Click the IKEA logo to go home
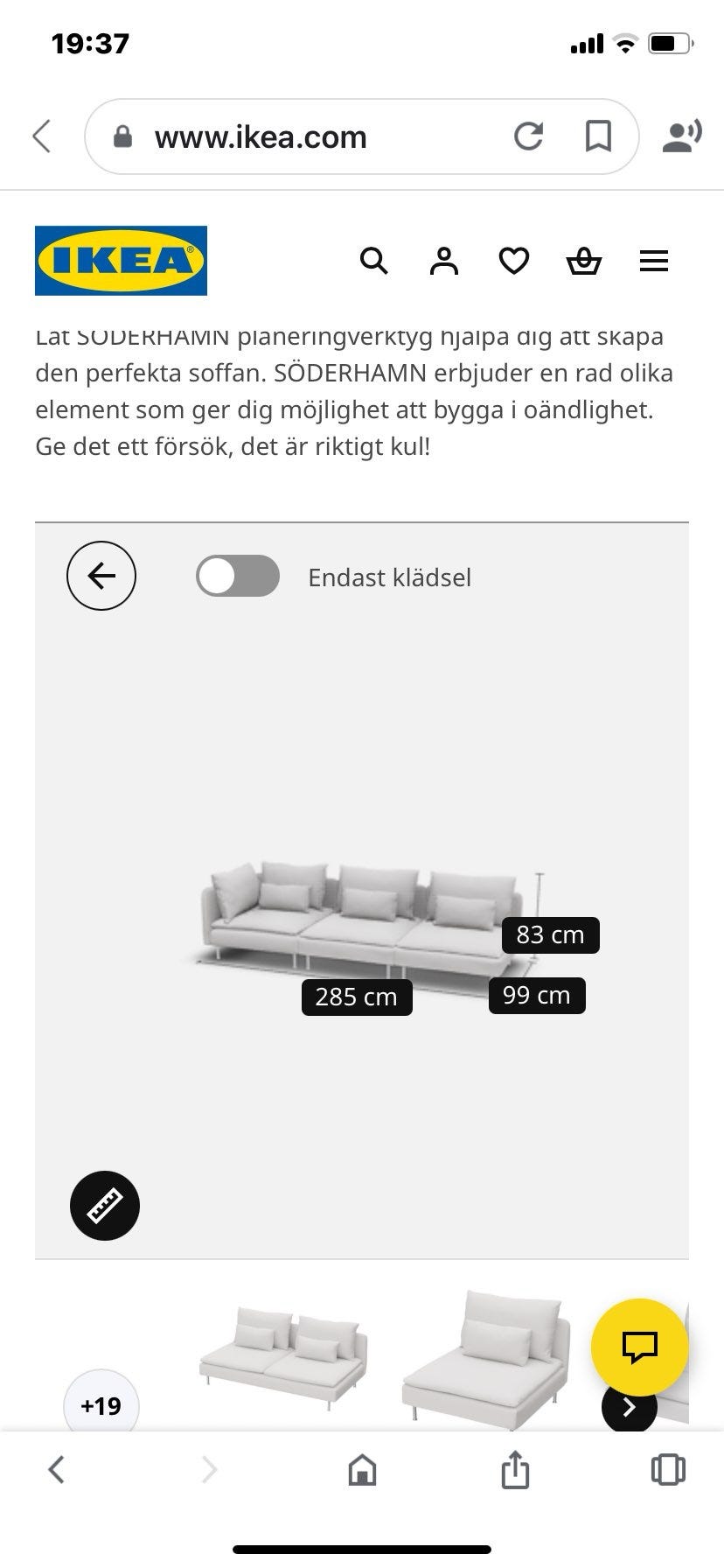The height and width of the screenshot is (1568, 724). 121,261
